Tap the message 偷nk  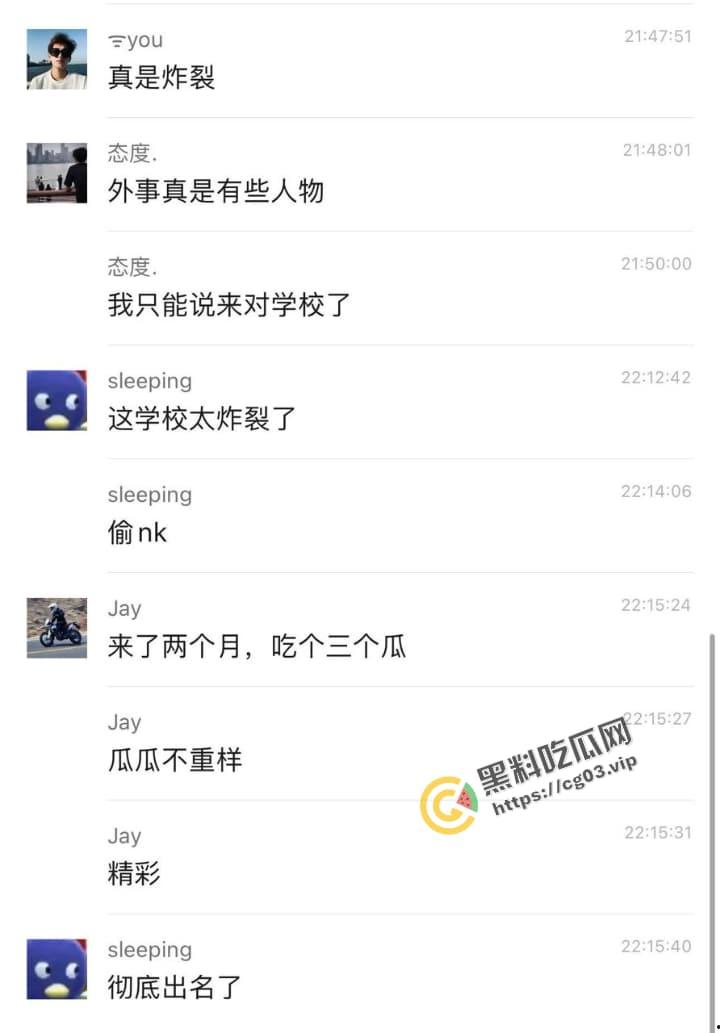coord(135,532)
